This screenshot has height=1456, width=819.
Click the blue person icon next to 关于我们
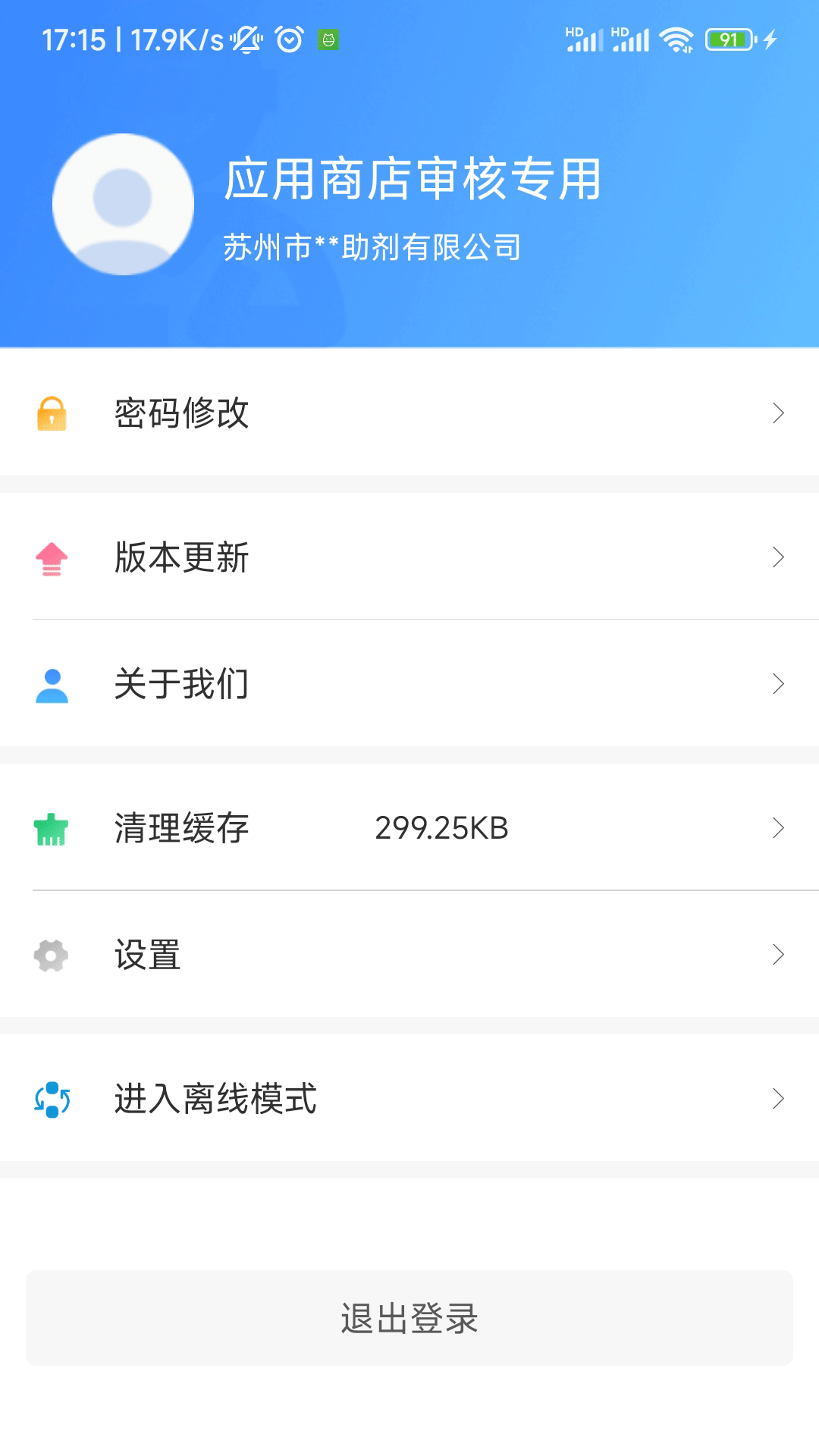tap(50, 683)
